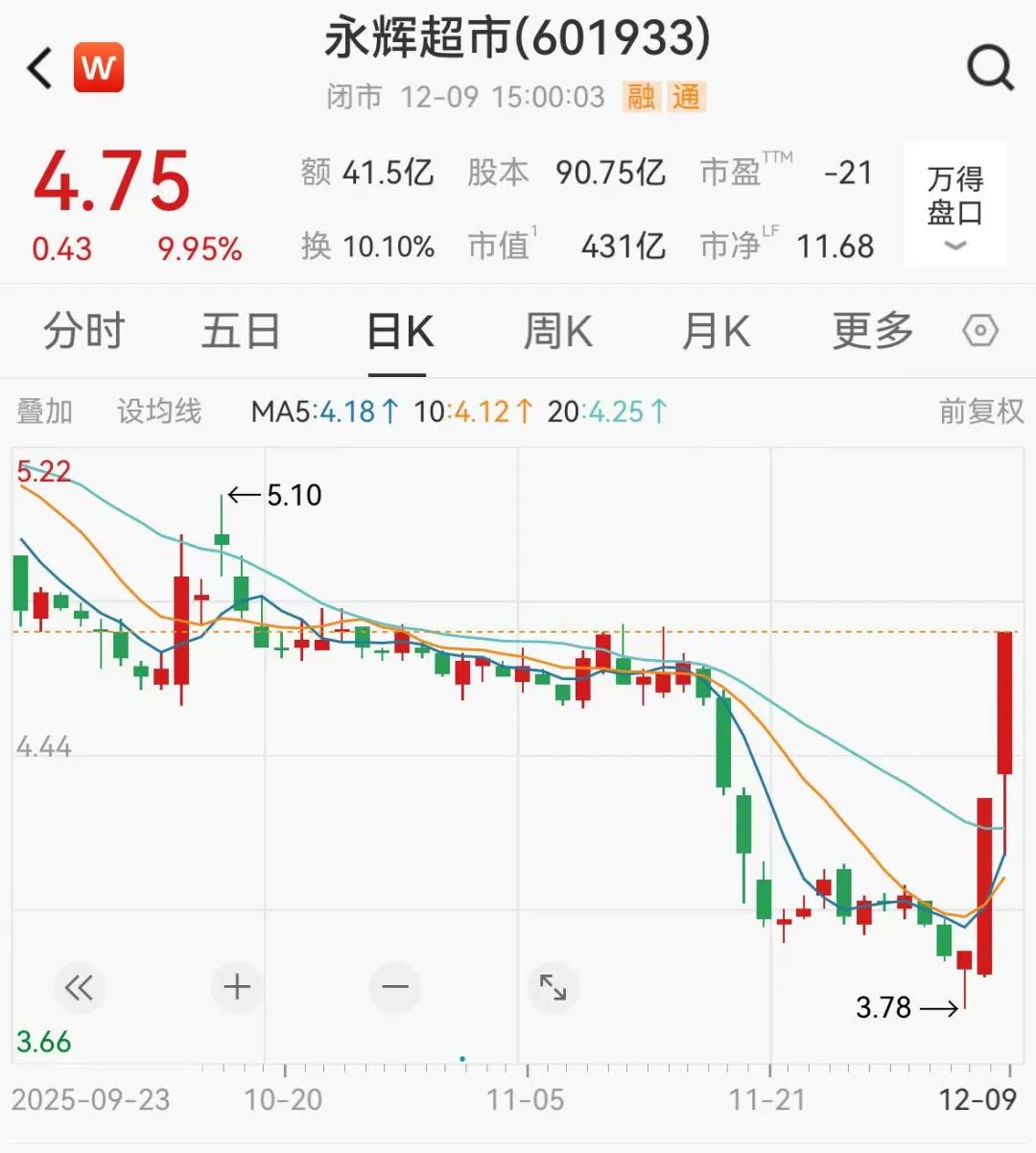The width and height of the screenshot is (1036, 1153).
Task: Go back using the top-left arrow
Action: [40, 68]
